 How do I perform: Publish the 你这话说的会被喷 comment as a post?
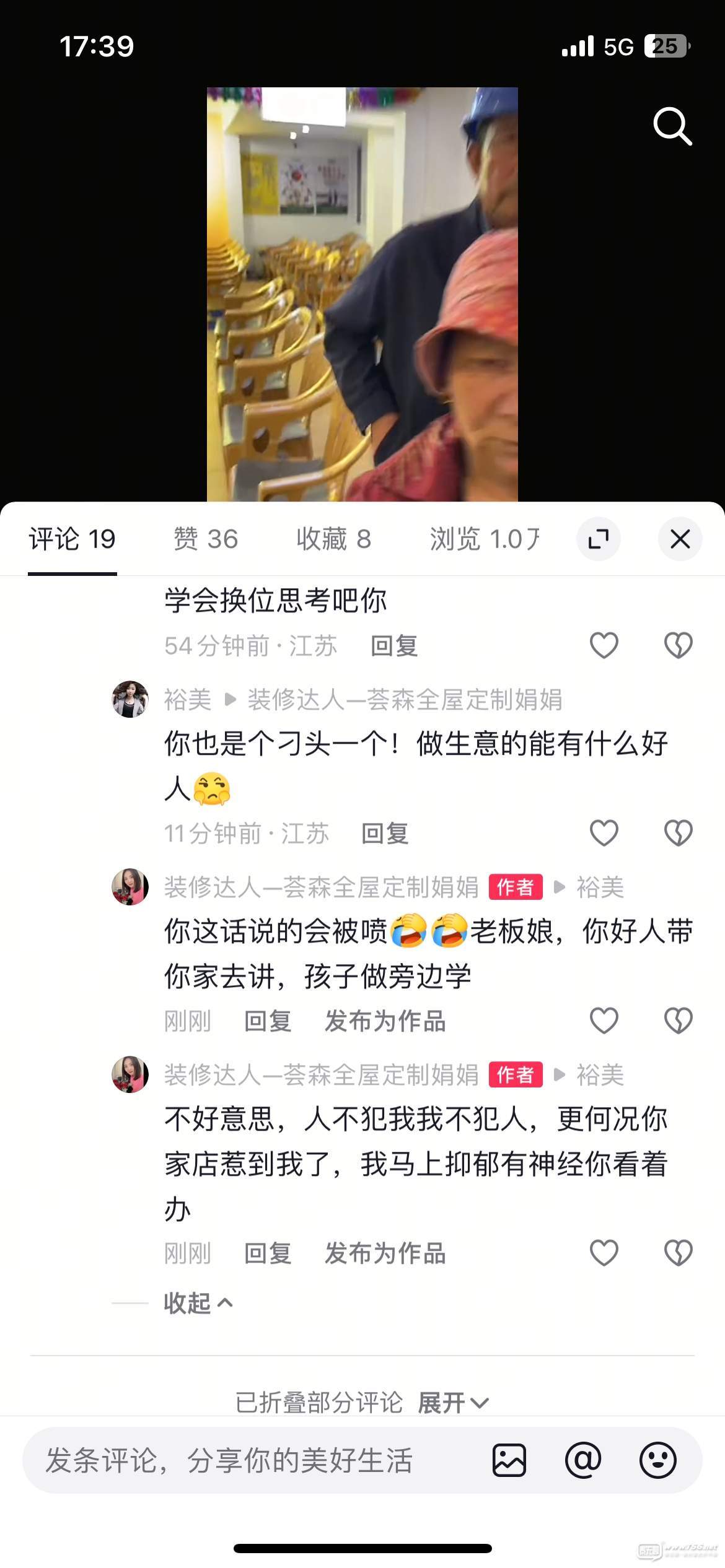pos(385,1021)
